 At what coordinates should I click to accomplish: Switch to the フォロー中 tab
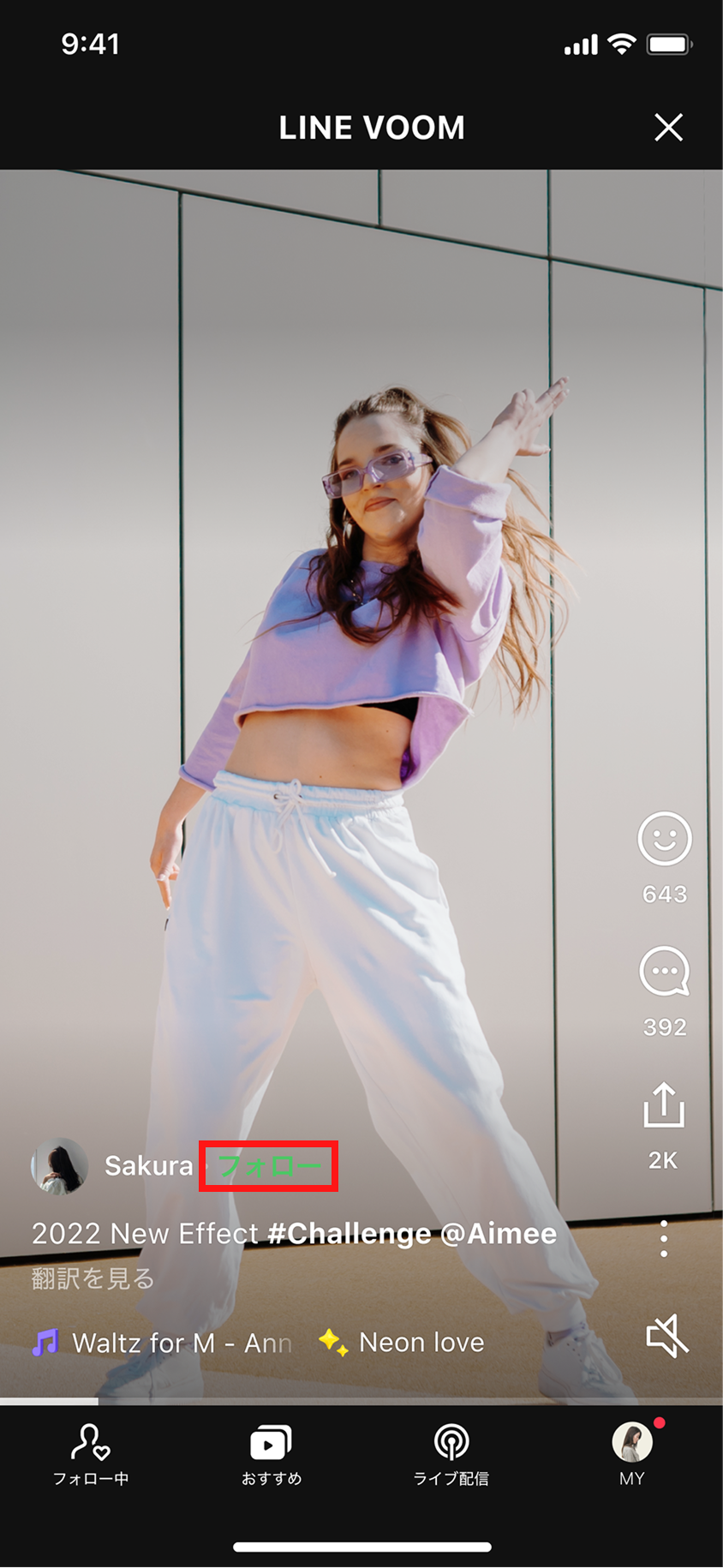point(91,1455)
